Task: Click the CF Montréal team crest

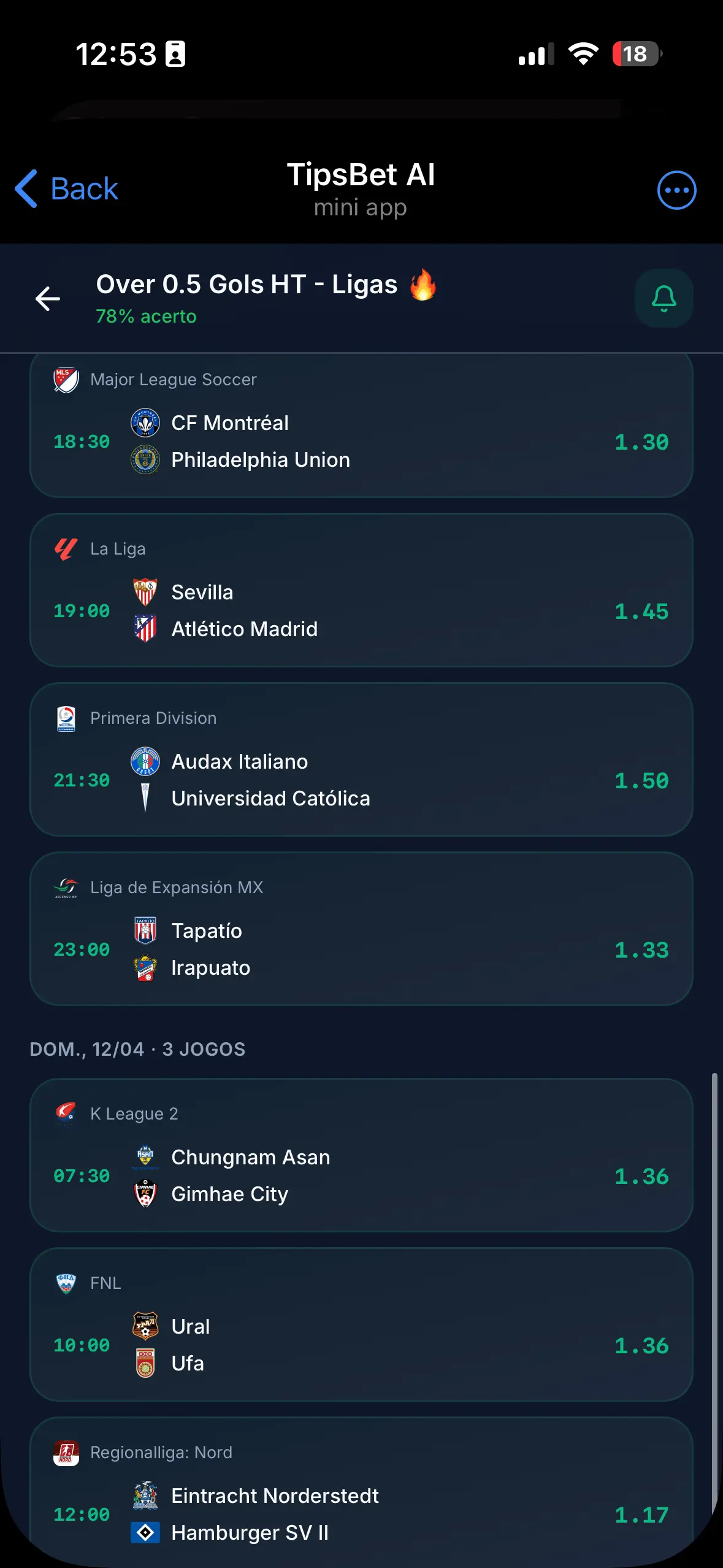Action: [x=145, y=422]
